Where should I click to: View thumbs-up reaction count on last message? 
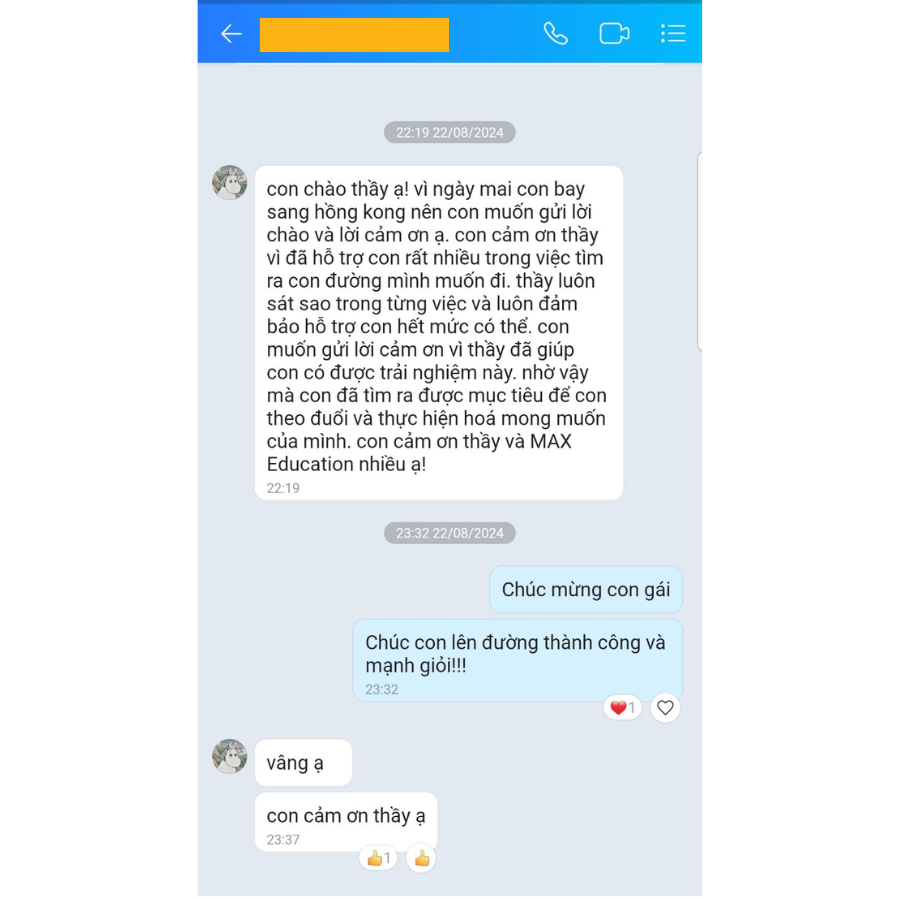tap(378, 858)
